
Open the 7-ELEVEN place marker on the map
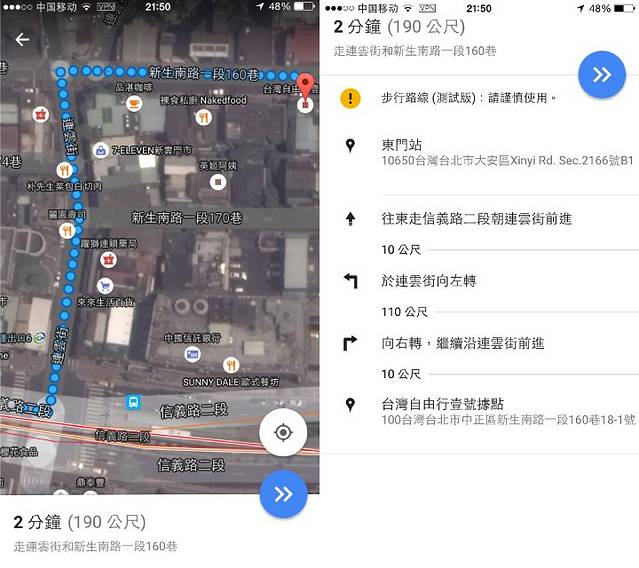pyautogui.click(x=101, y=150)
